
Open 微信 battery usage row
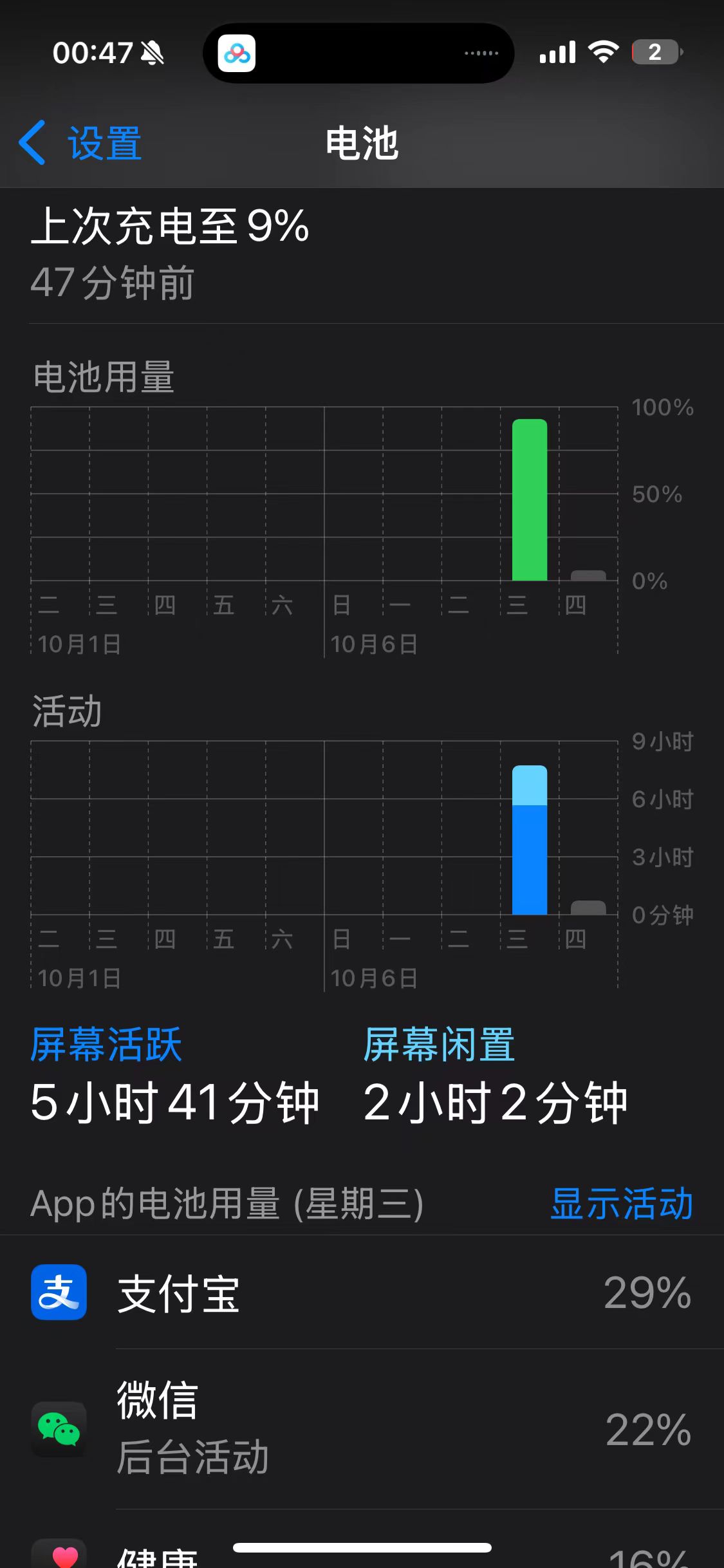click(362, 1429)
